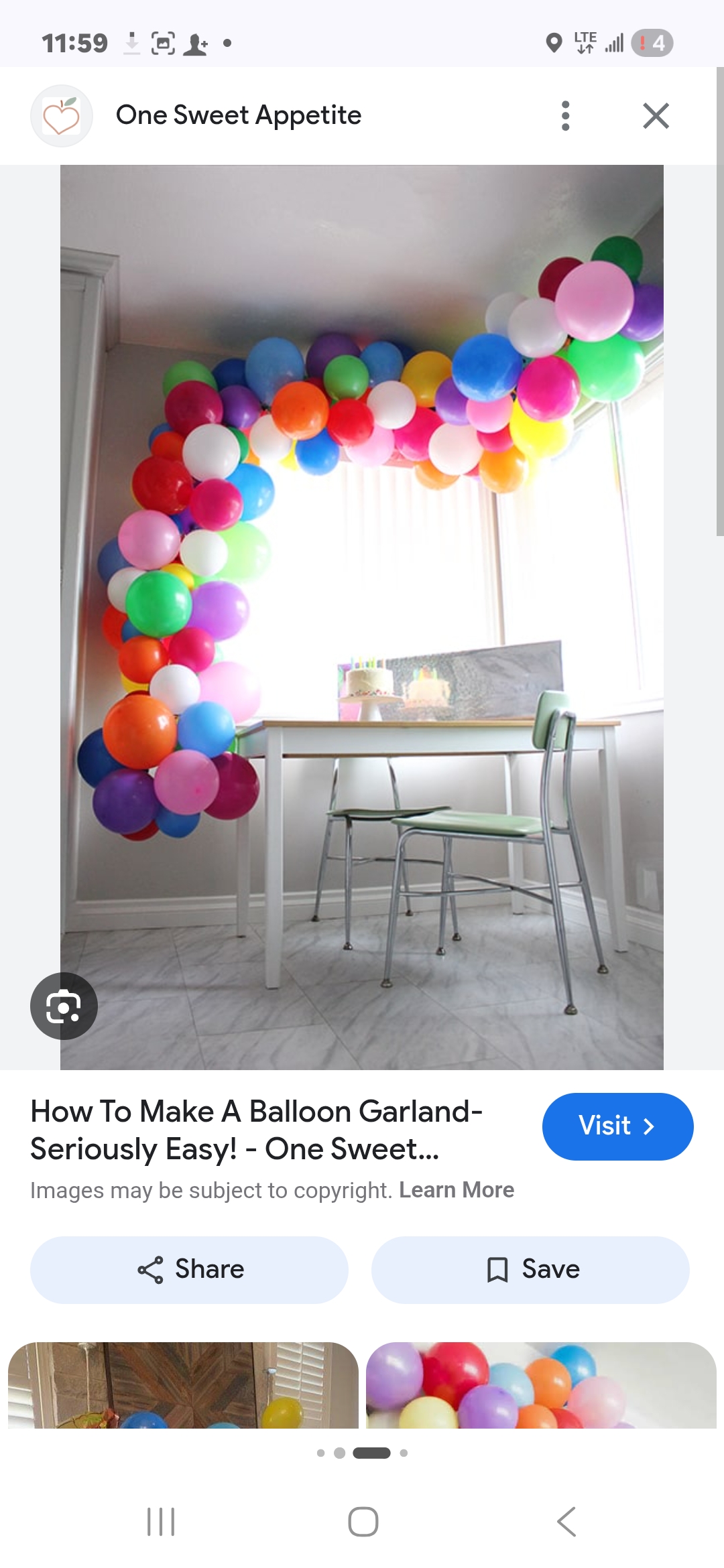Tap the Visit button
Viewport: 724px width, 1568px height.
[x=617, y=1126]
